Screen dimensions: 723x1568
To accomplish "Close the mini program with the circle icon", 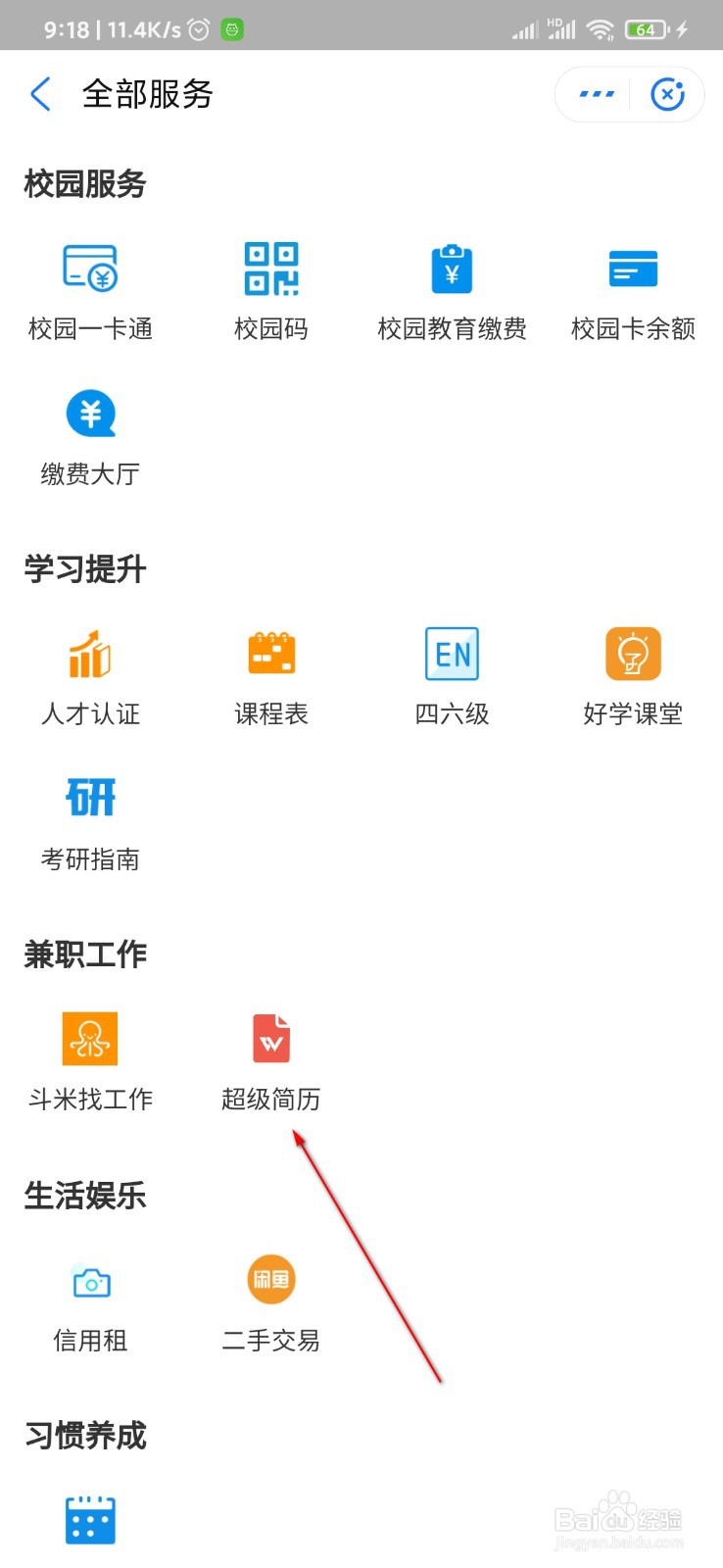I will (668, 94).
